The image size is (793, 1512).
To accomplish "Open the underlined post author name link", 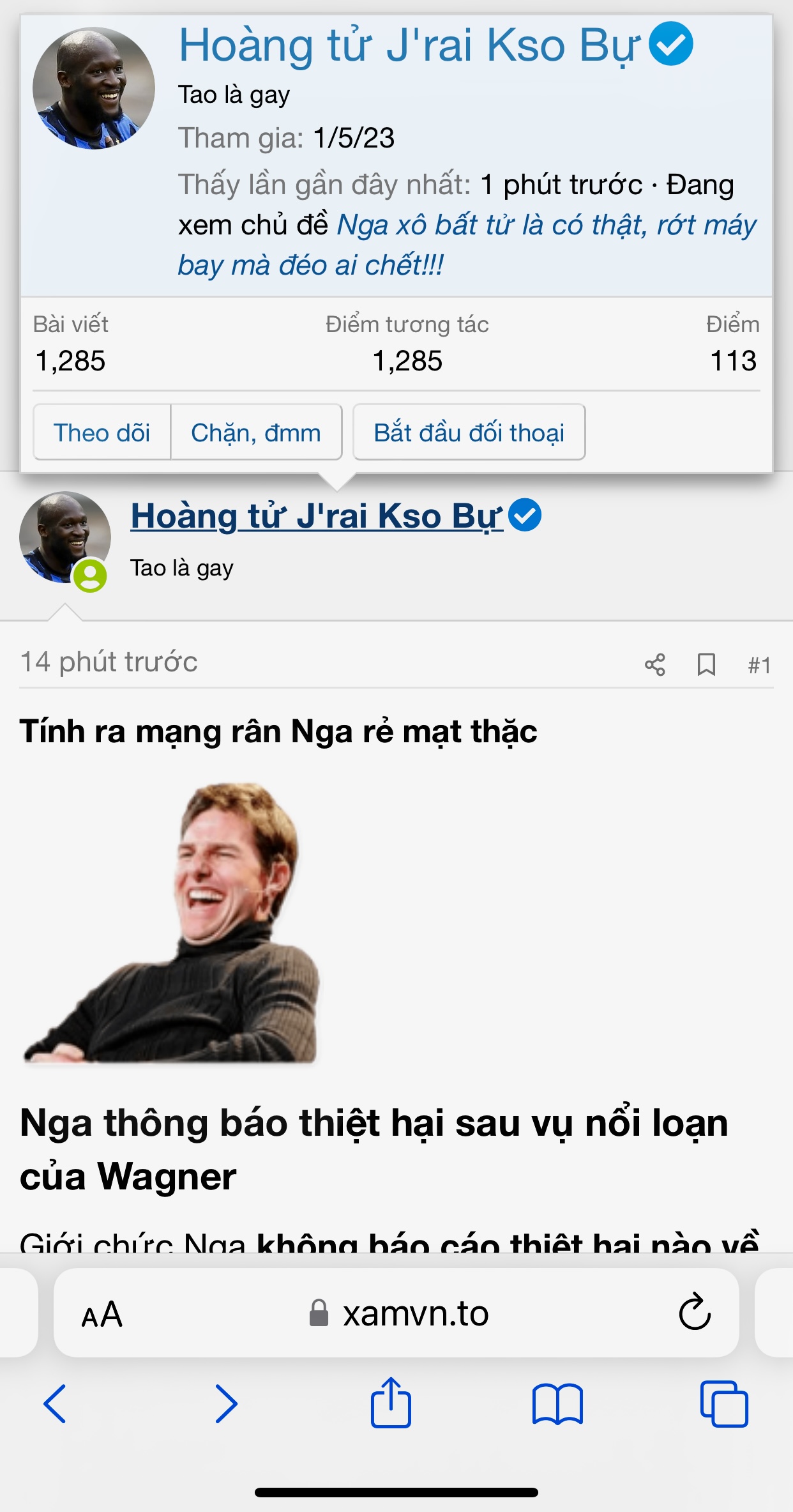I will 317,516.
